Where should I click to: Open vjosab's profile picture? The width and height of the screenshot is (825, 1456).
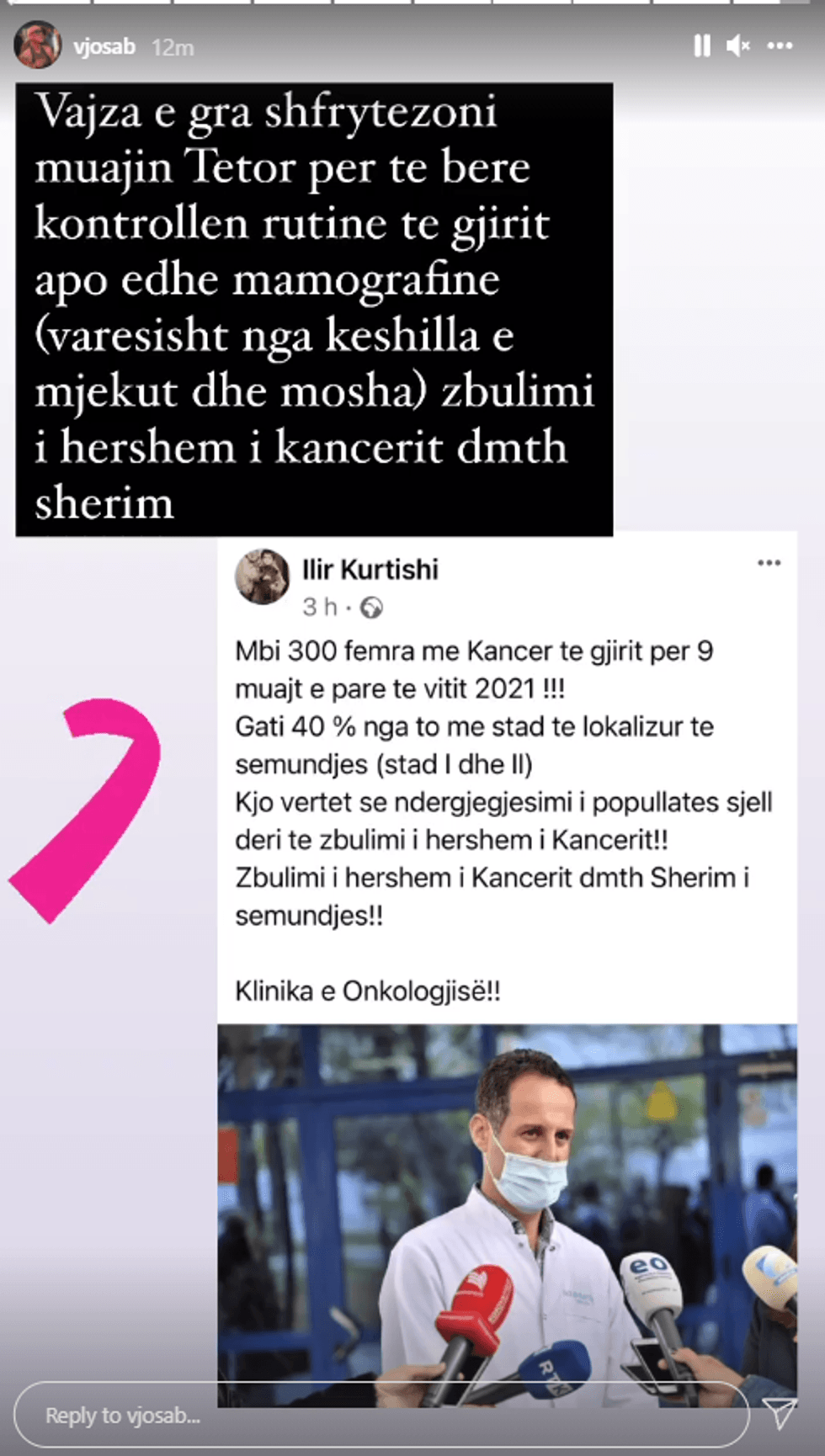coord(38,47)
